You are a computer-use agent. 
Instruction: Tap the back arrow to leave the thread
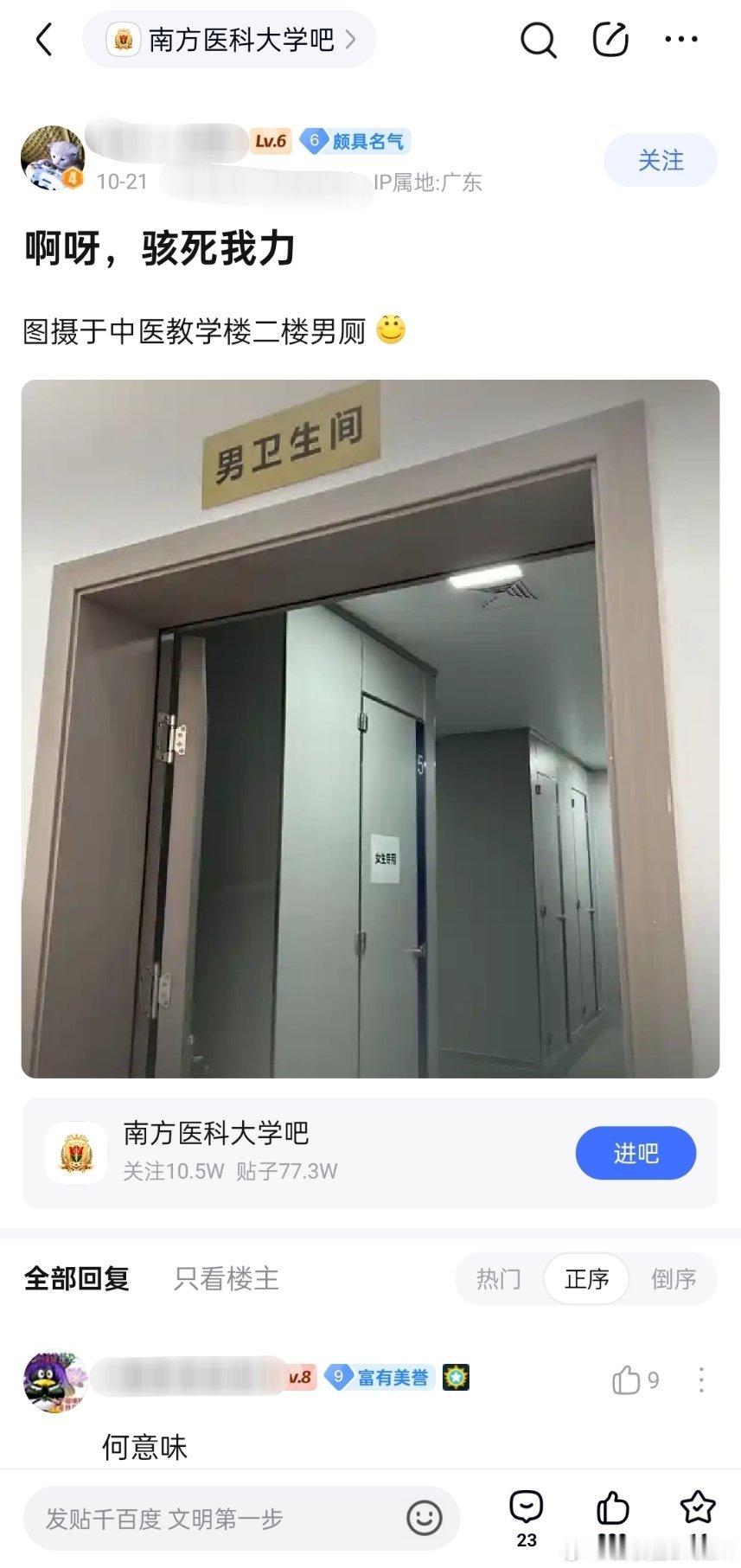pyautogui.click(x=45, y=39)
